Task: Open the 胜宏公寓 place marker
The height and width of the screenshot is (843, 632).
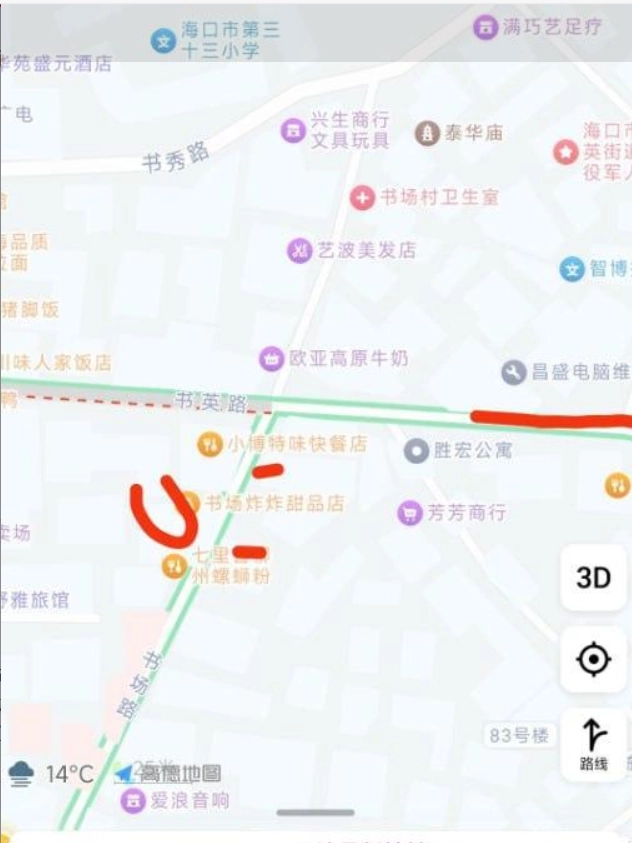Action: pos(416,450)
